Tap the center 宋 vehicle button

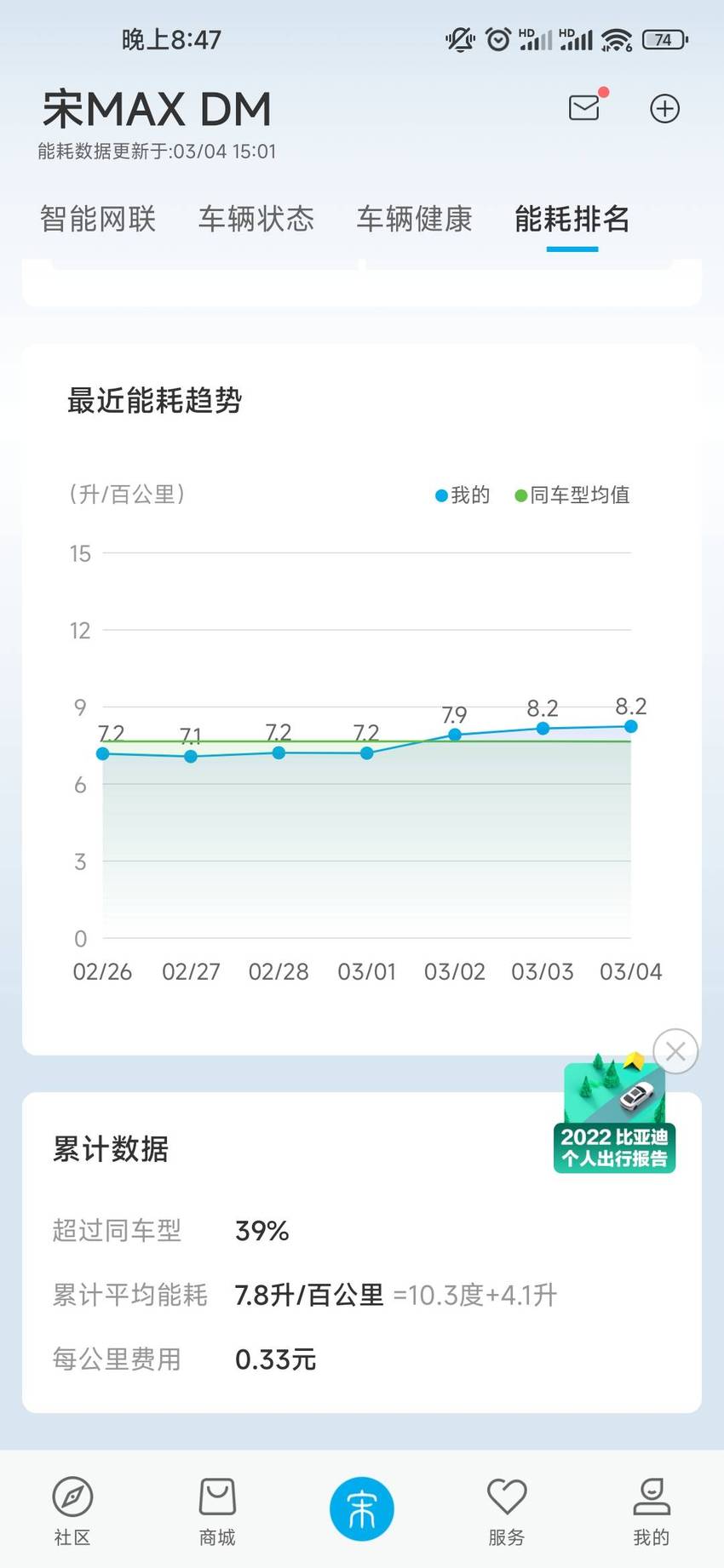point(362,1509)
